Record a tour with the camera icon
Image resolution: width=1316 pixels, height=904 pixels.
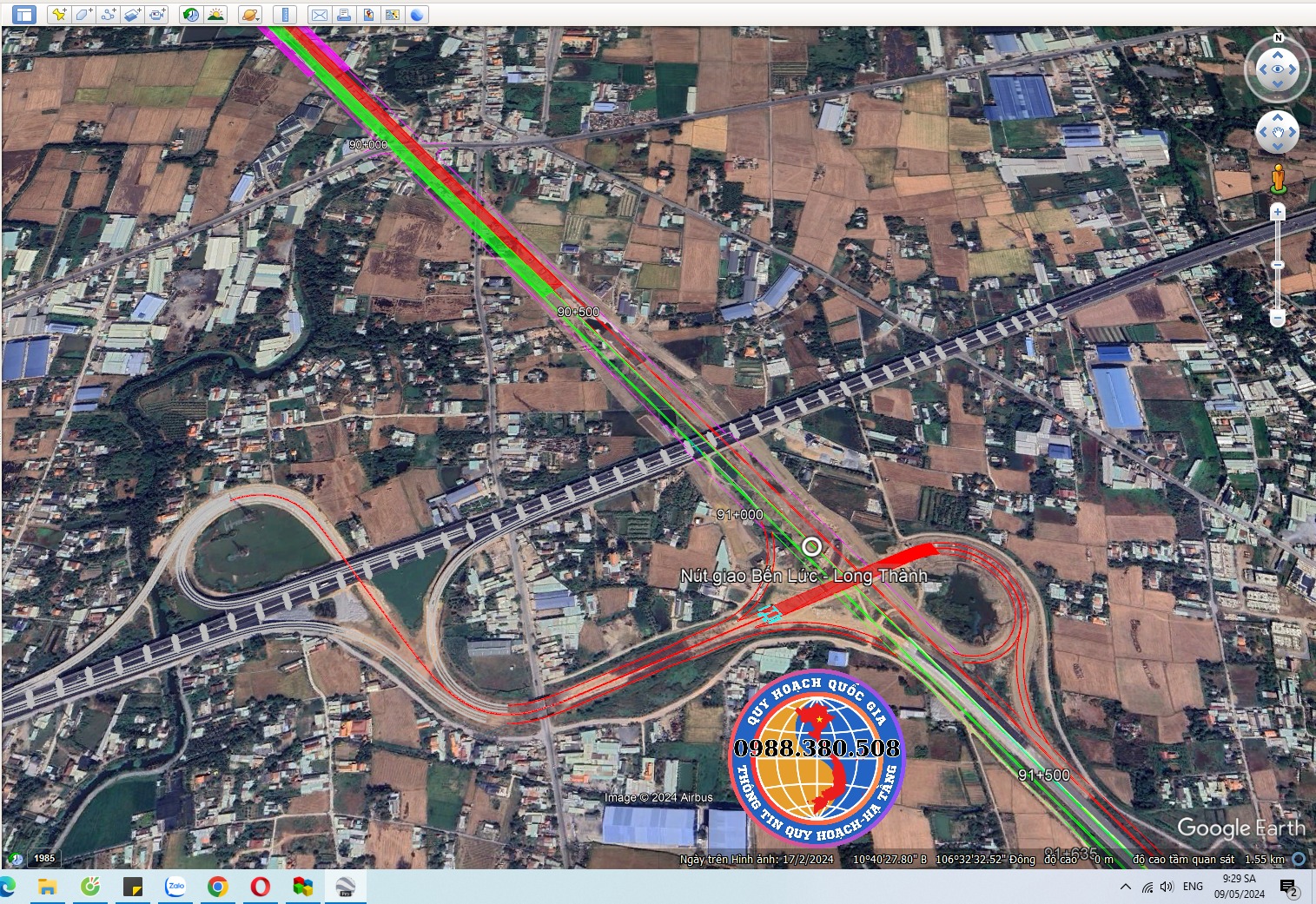tap(157, 14)
